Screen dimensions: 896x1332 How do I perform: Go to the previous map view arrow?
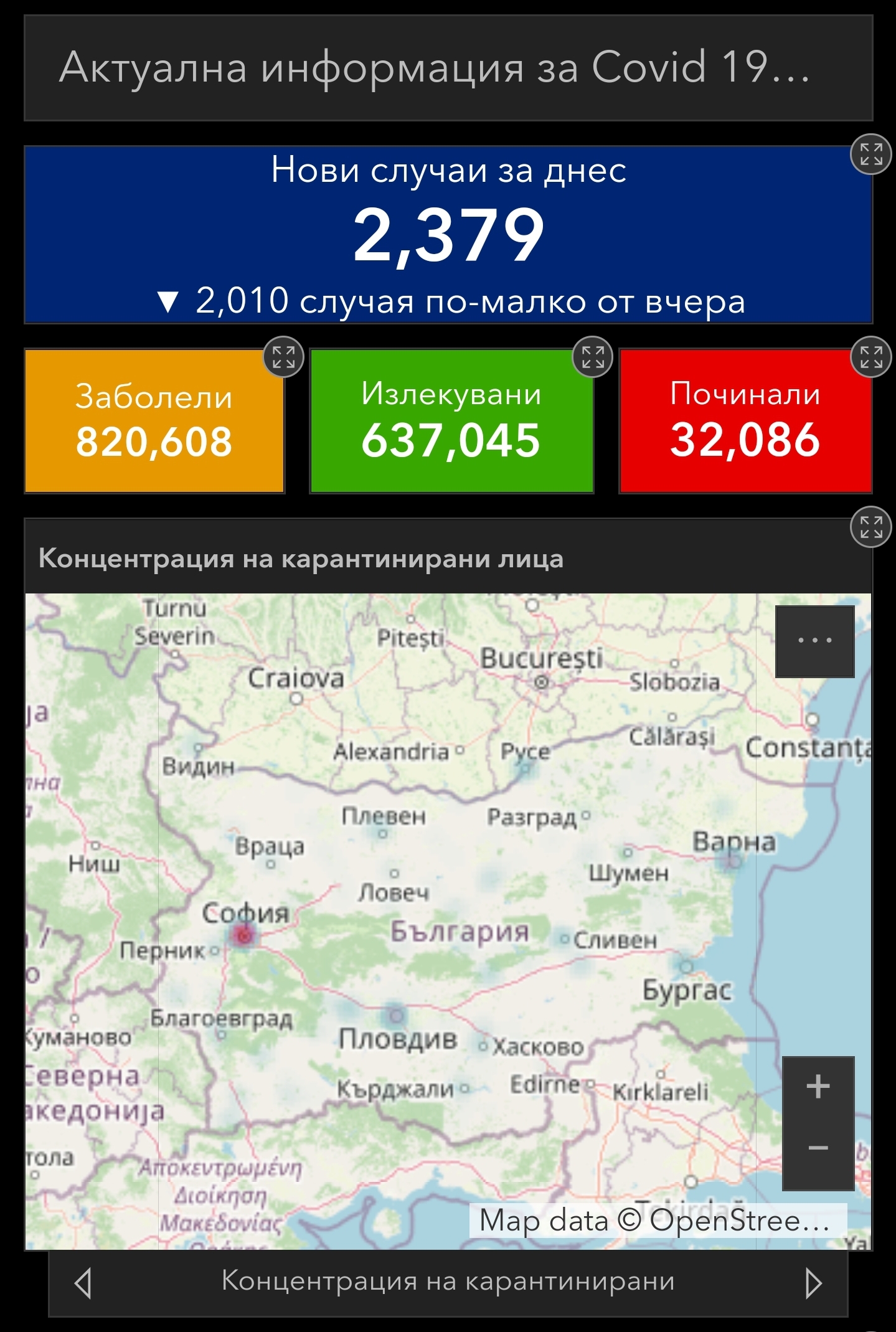[x=83, y=1283]
